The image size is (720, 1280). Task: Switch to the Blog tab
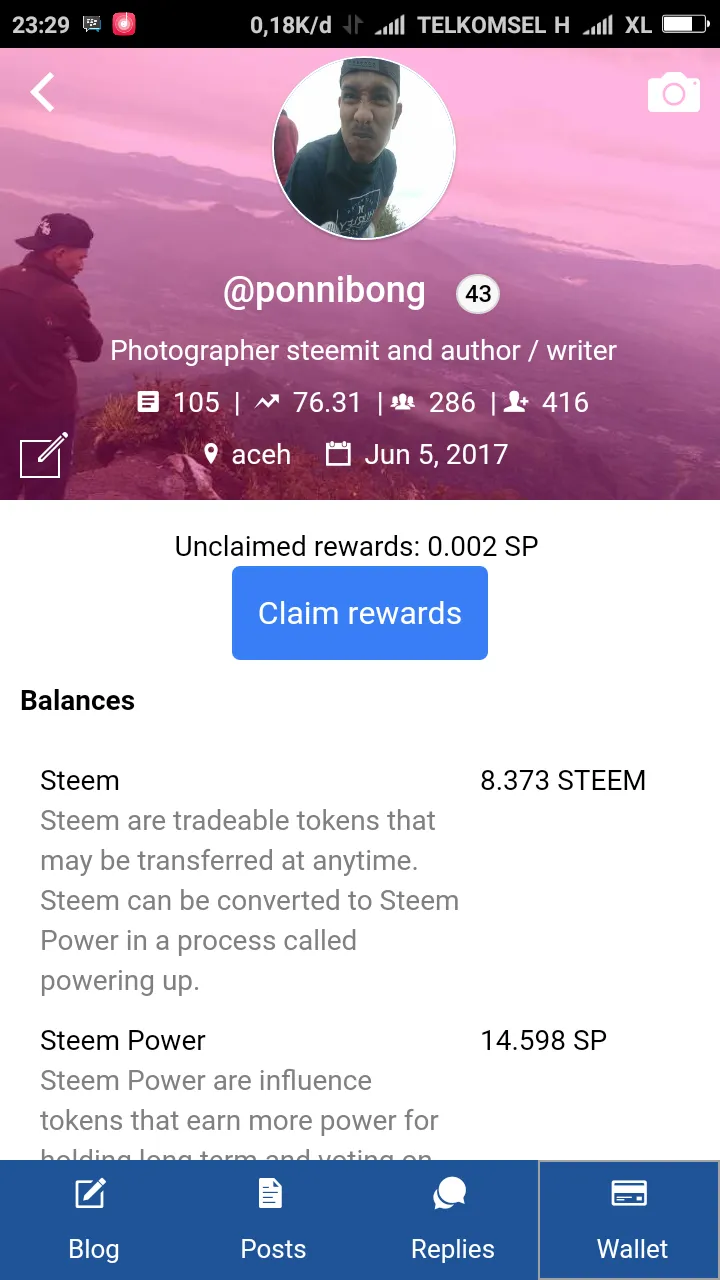click(93, 1220)
